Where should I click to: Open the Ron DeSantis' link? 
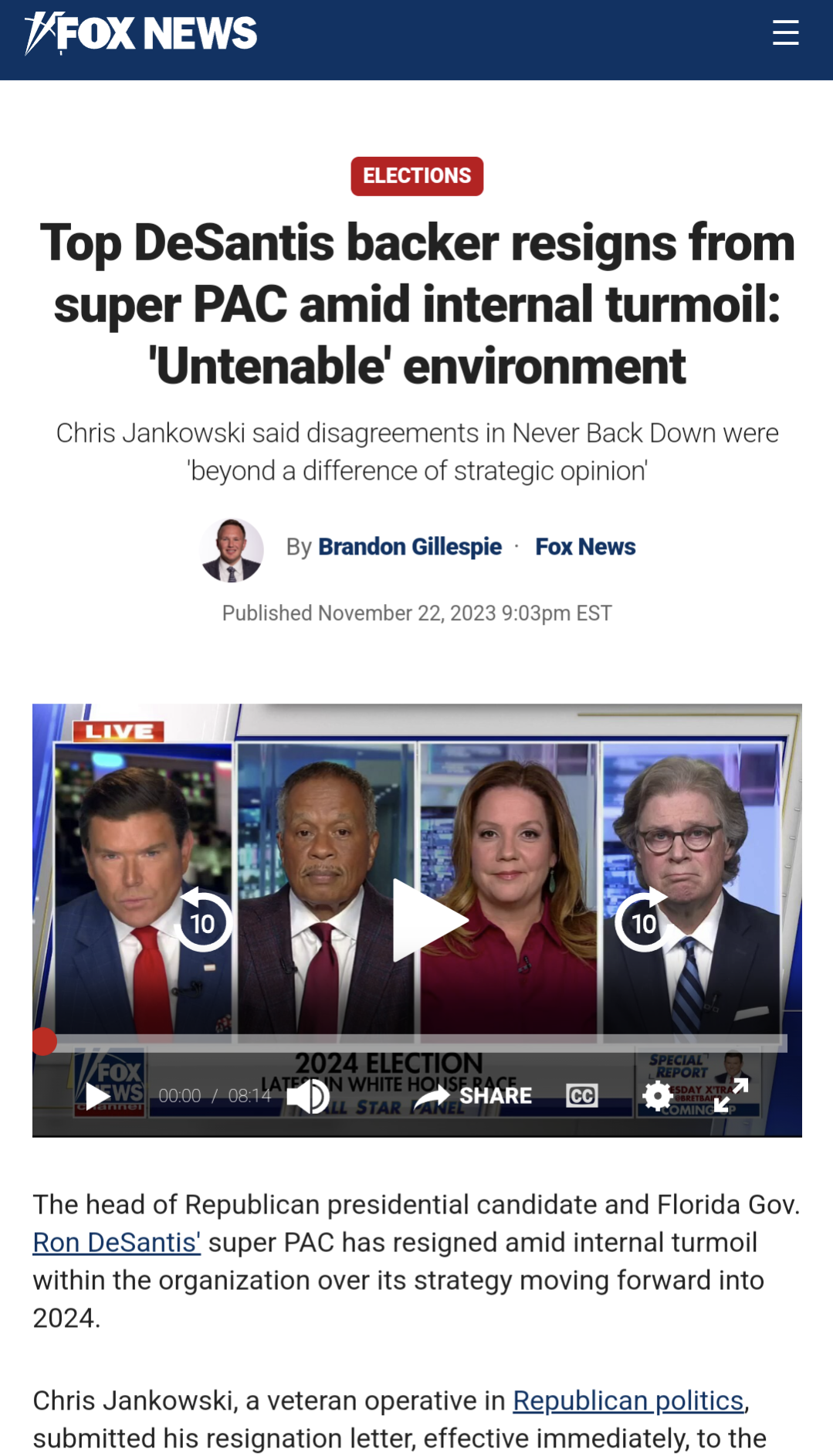click(117, 1242)
